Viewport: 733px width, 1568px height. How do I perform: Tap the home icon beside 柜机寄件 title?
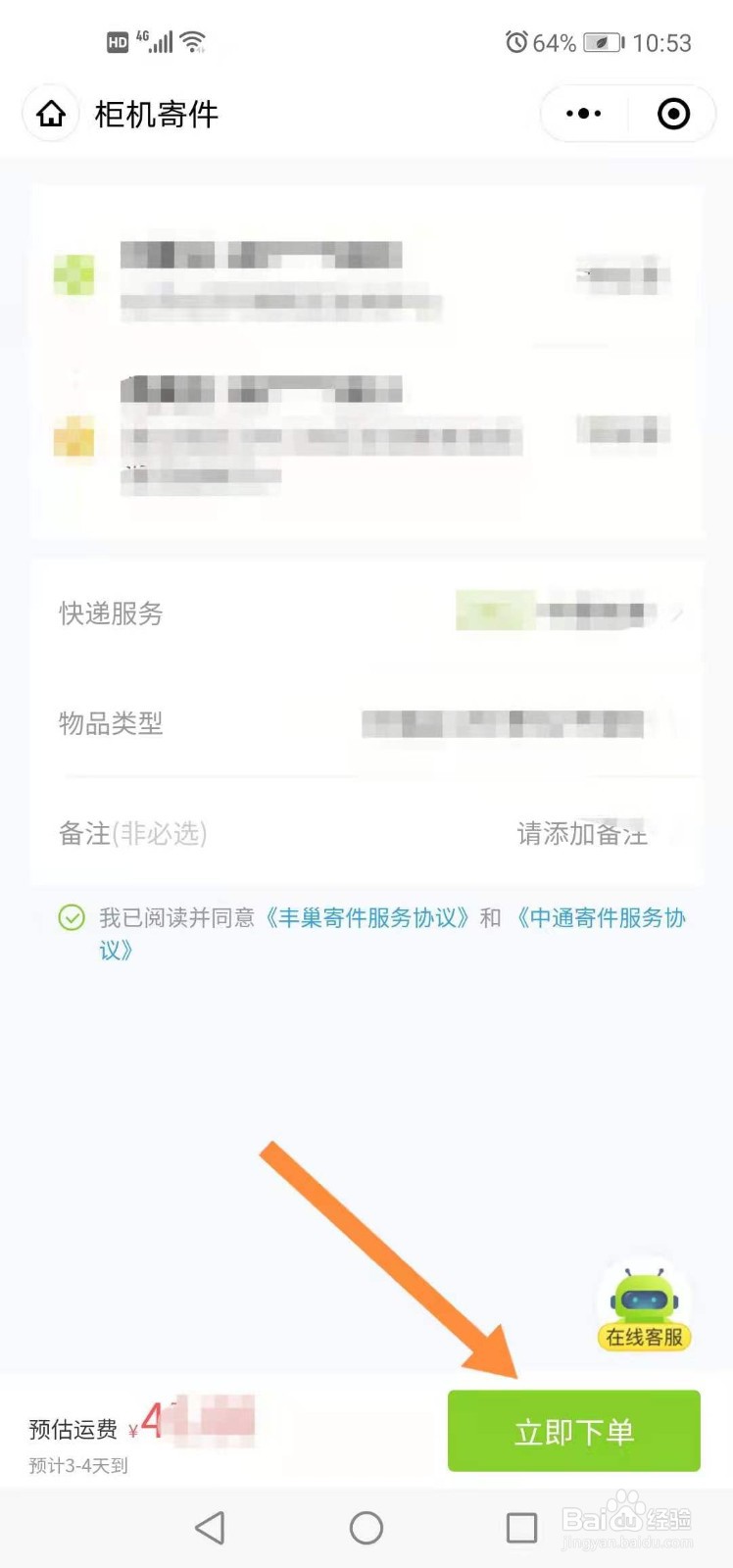[50, 114]
